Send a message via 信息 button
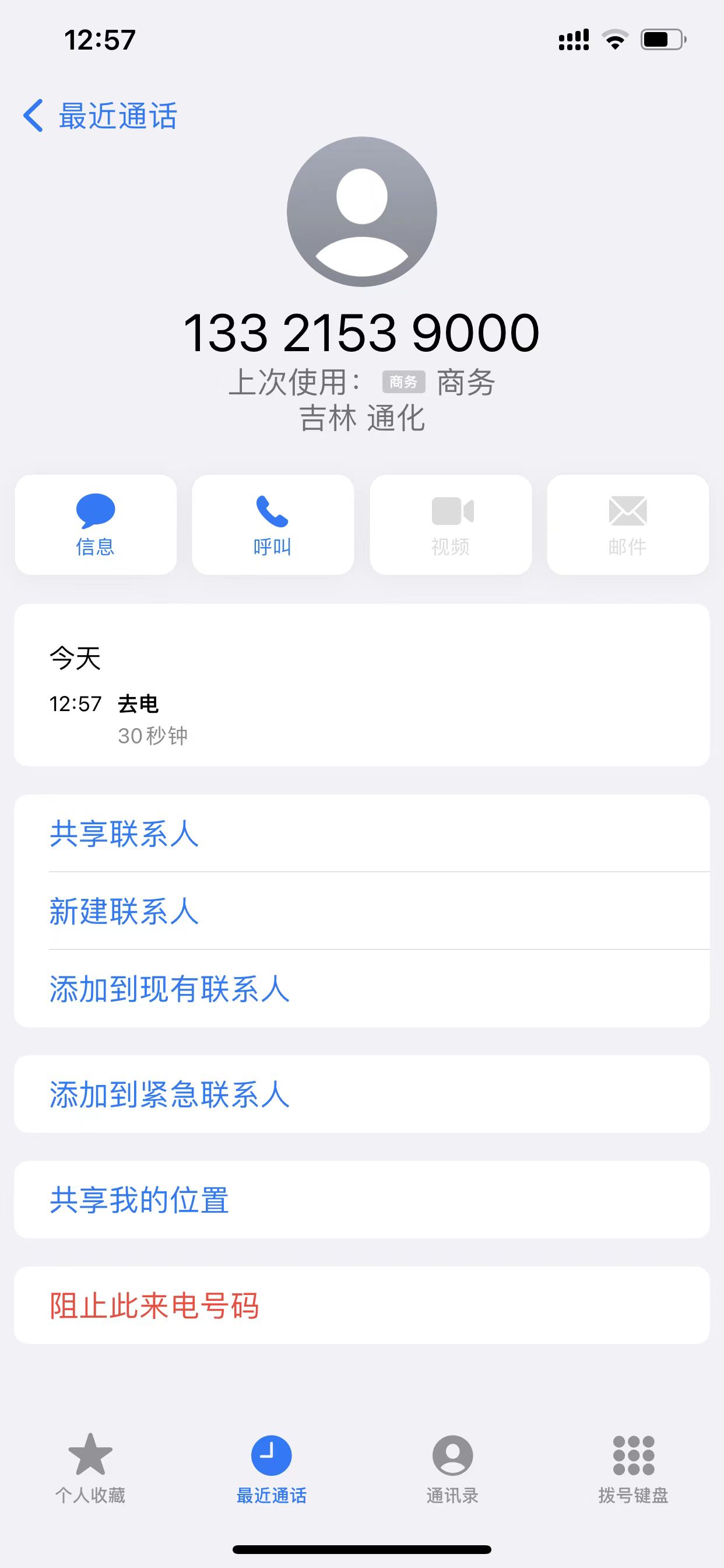The height and width of the screenshot is (1568, 724). [x=96, y=524]
